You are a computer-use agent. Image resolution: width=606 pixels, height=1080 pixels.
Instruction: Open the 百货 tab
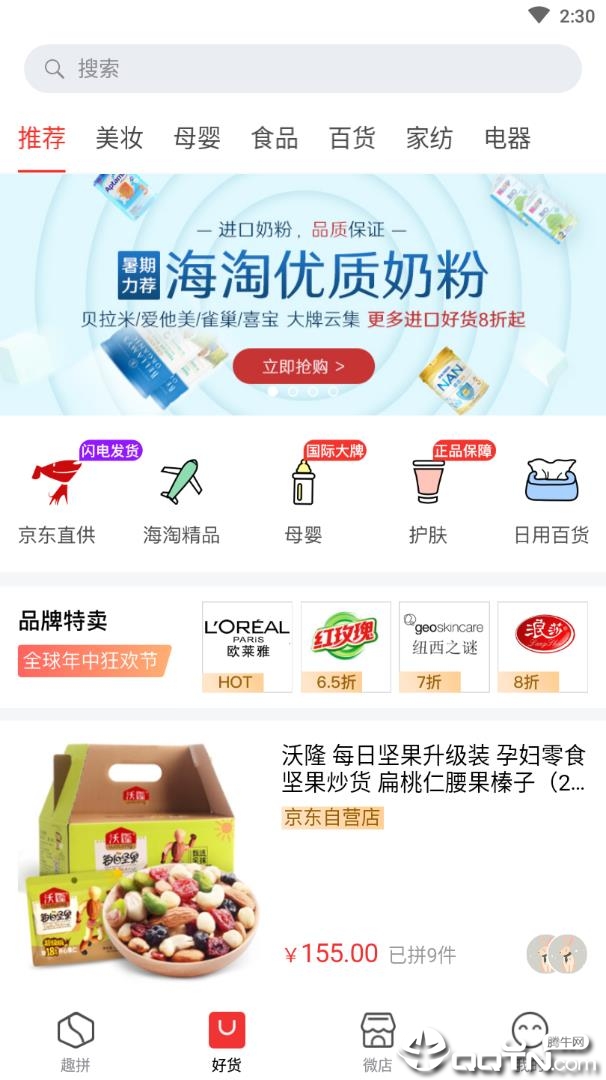pyautogui.click(x=352, y=138)
